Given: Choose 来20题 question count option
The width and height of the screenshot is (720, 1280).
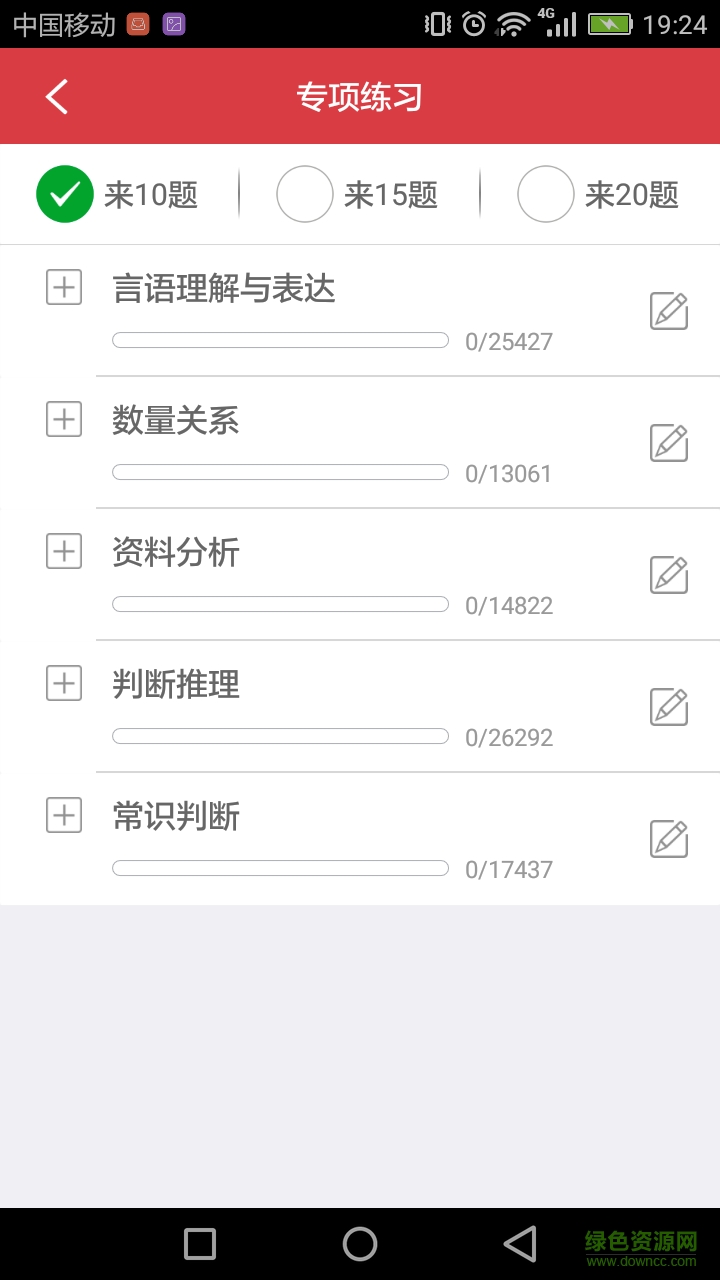Looking at the screenshot, I should [545, 193].
